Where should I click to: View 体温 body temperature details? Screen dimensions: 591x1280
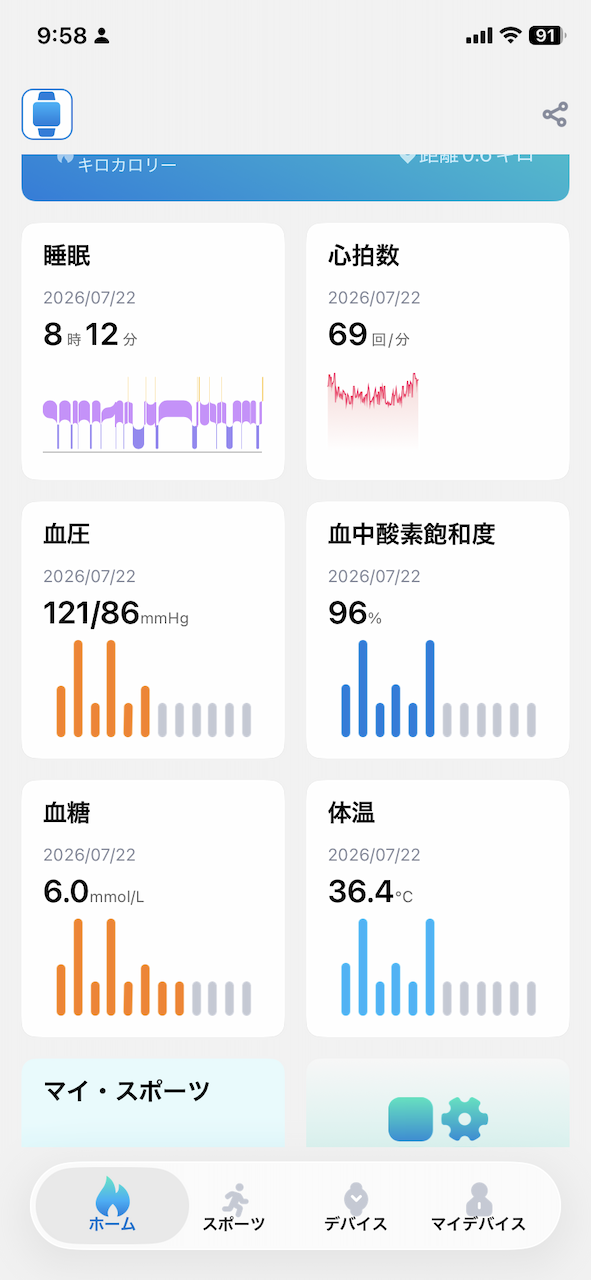tap(438, 909)
